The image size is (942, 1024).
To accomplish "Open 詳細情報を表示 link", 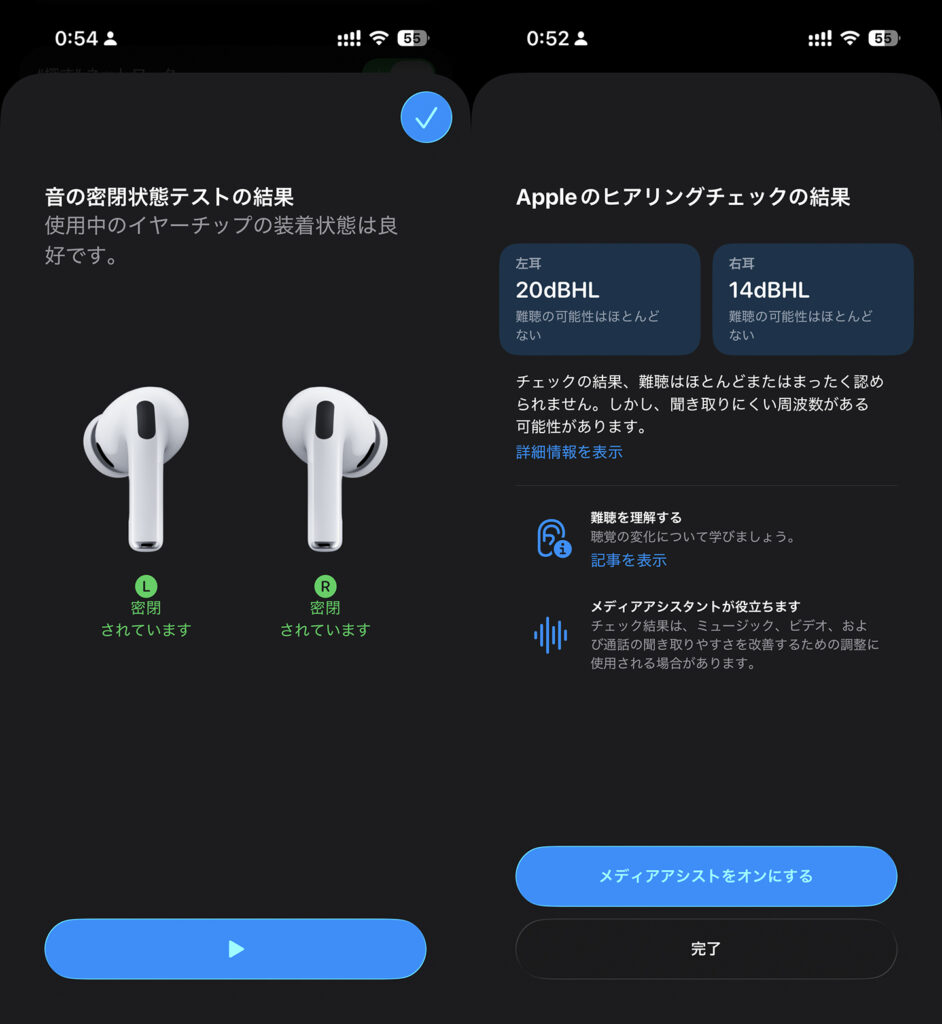I will coord(569,452).
